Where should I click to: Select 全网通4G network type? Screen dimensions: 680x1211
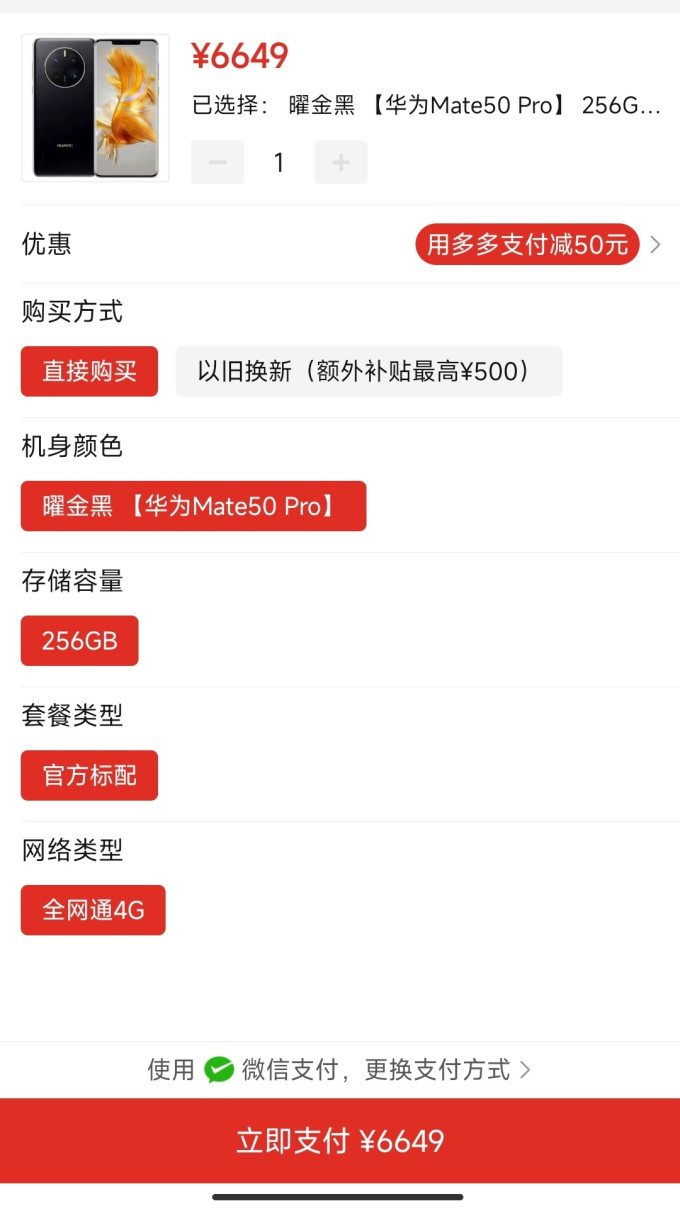coord(93,910)
